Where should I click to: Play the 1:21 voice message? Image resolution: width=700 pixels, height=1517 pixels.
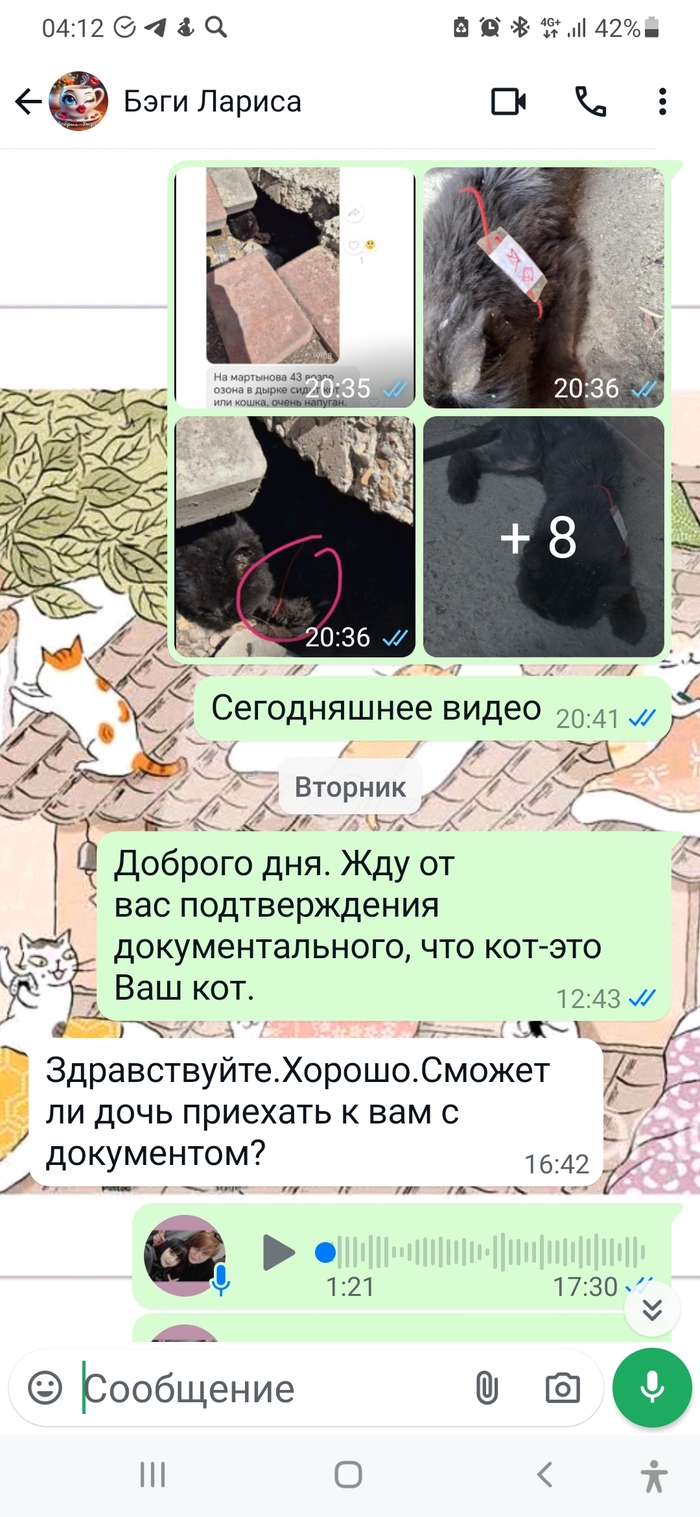pos(279,1252)
